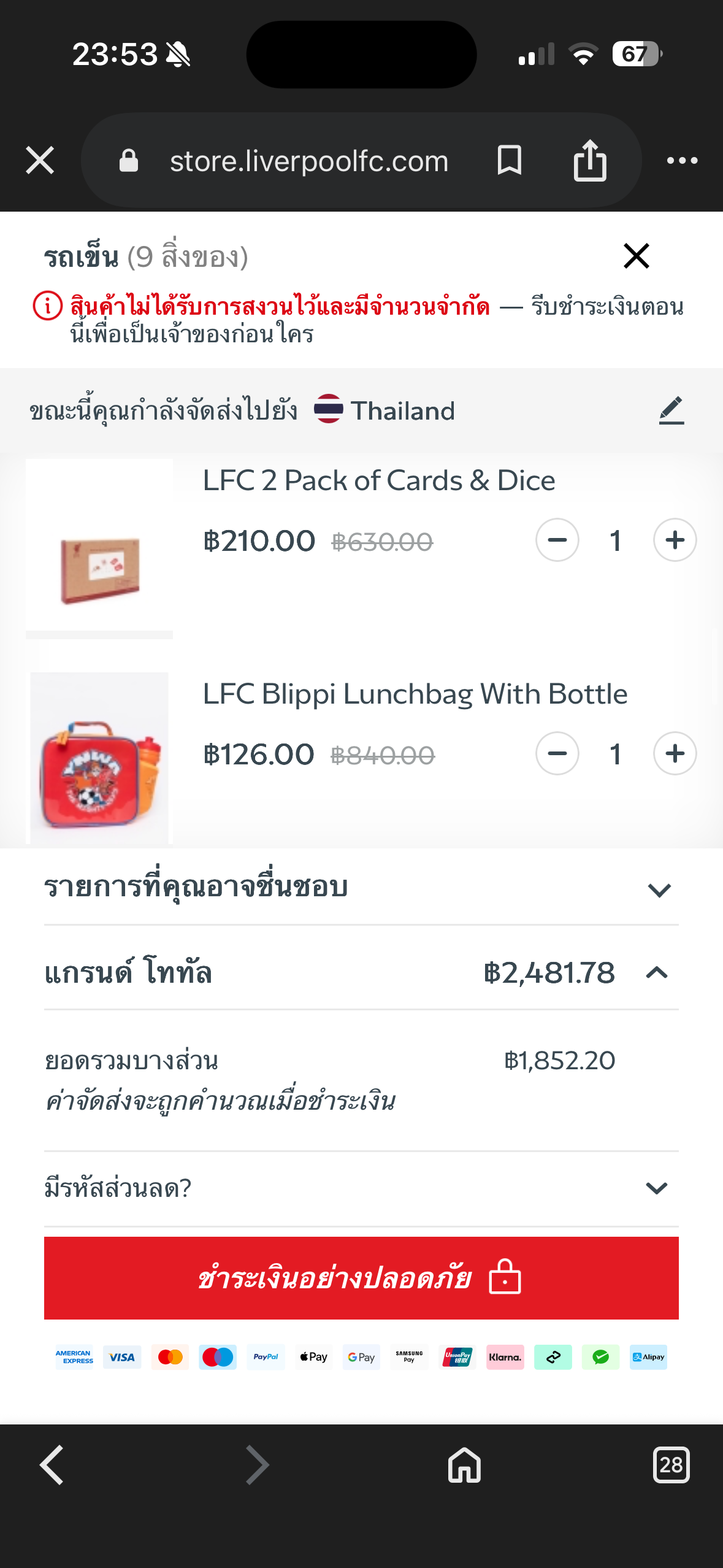Viewport: 723px width, 1568px height.
Task: Increase quantity of LFC 2 Pack of Cards & Dice
Action: (x=675, y=540)
